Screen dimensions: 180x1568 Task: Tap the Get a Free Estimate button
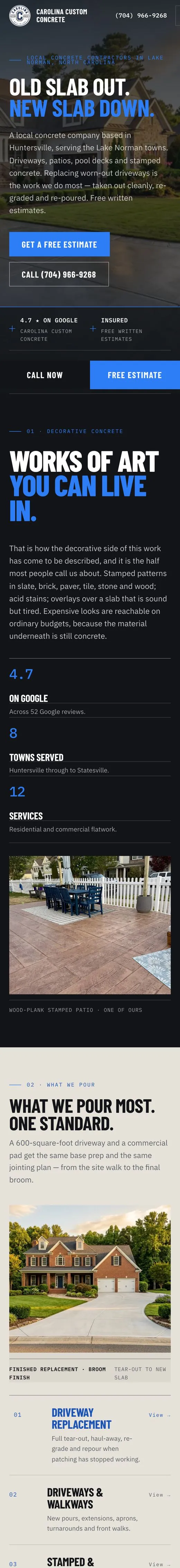pyautogui.click(x=60, y=244)
